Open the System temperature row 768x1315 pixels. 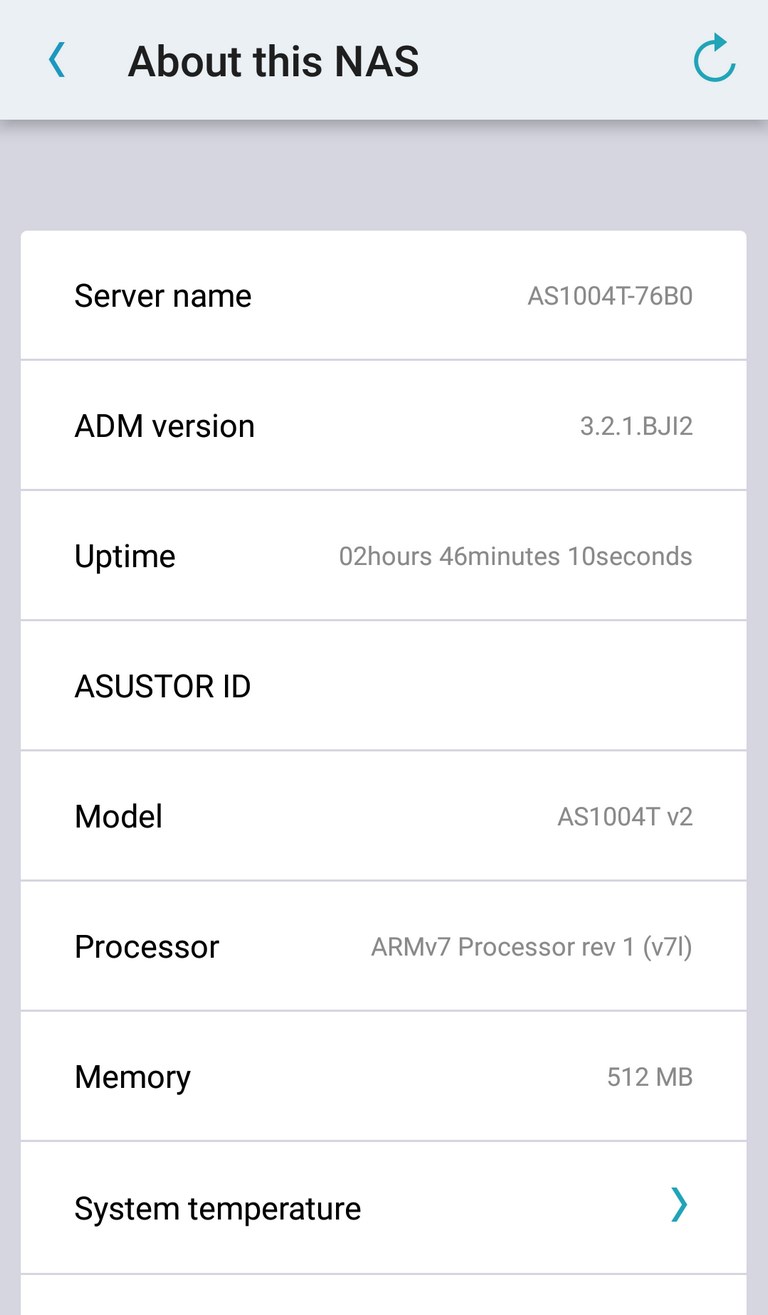tap(383, 1207)
